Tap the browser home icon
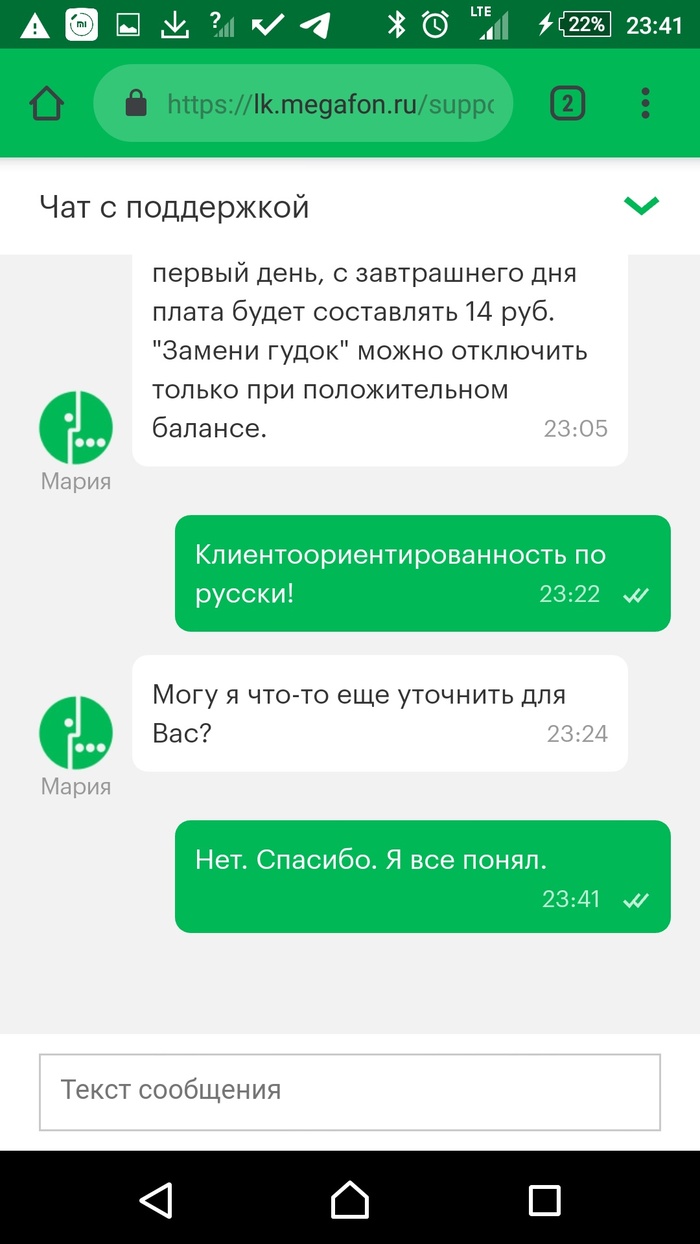 pos(47,103)
